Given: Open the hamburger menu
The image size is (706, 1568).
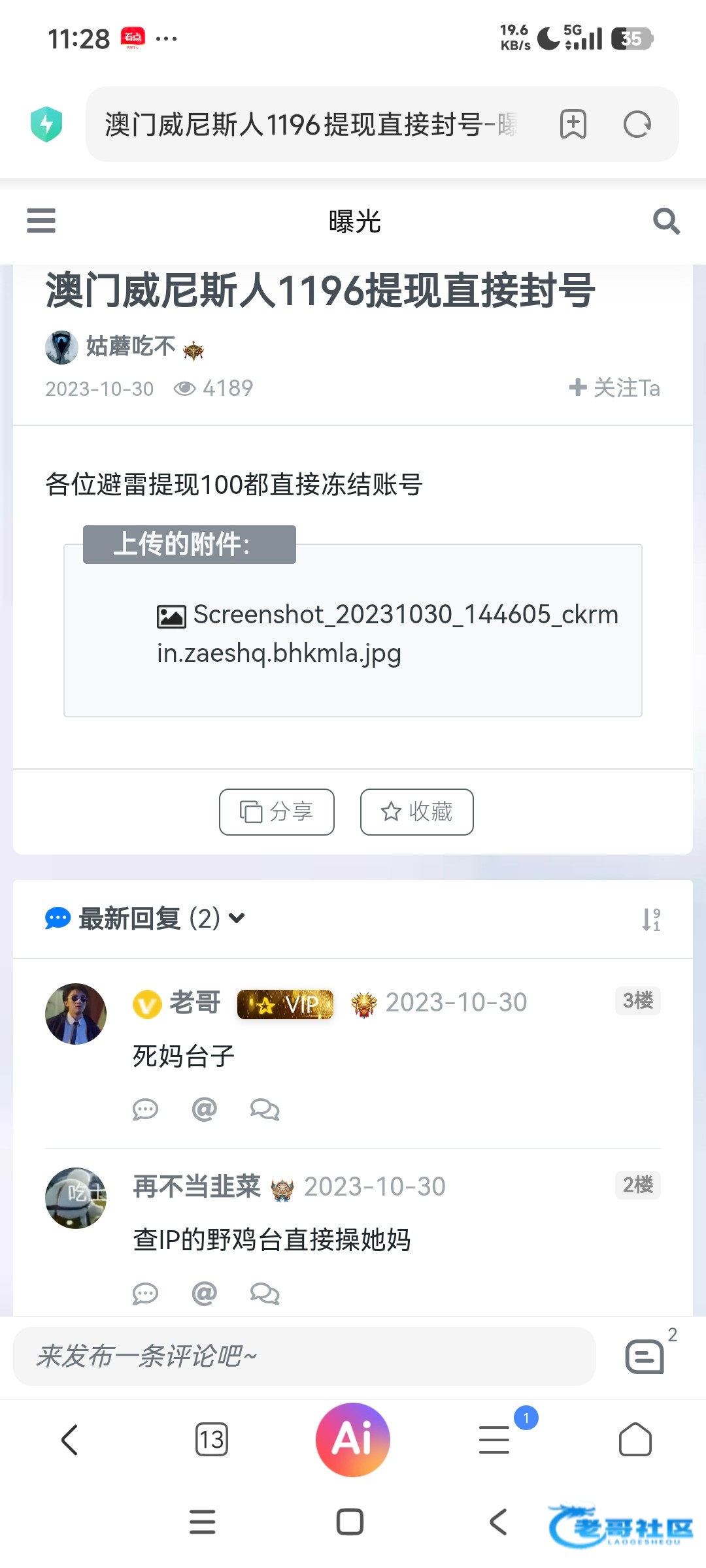Looking at the screenshot, I should [x=41, y=221].
